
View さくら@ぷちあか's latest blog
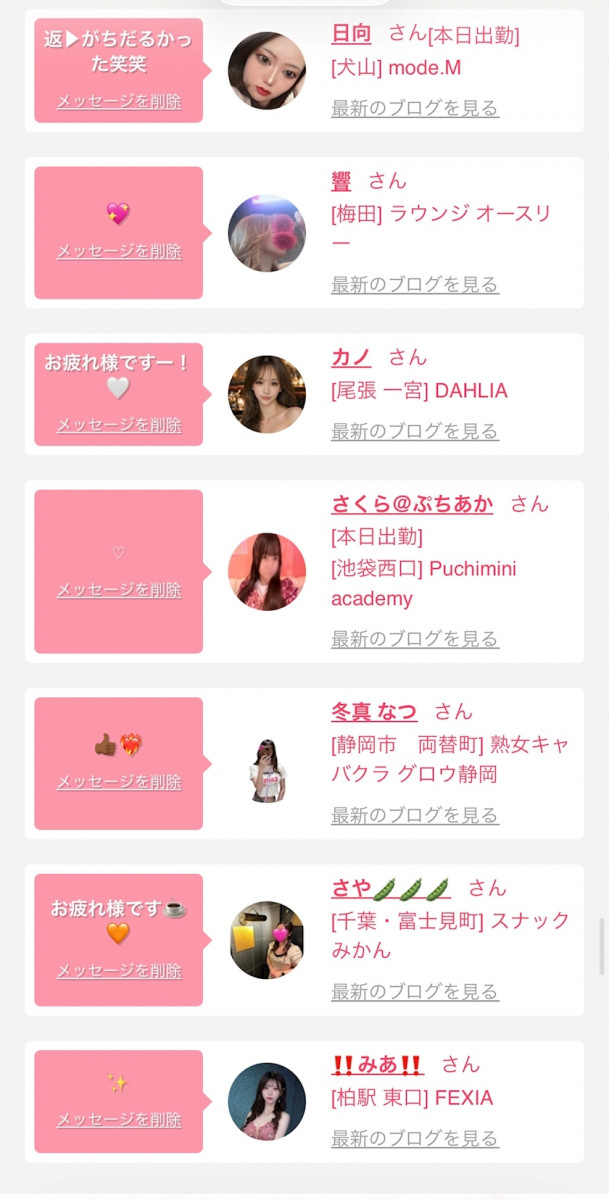pos(415,638)
